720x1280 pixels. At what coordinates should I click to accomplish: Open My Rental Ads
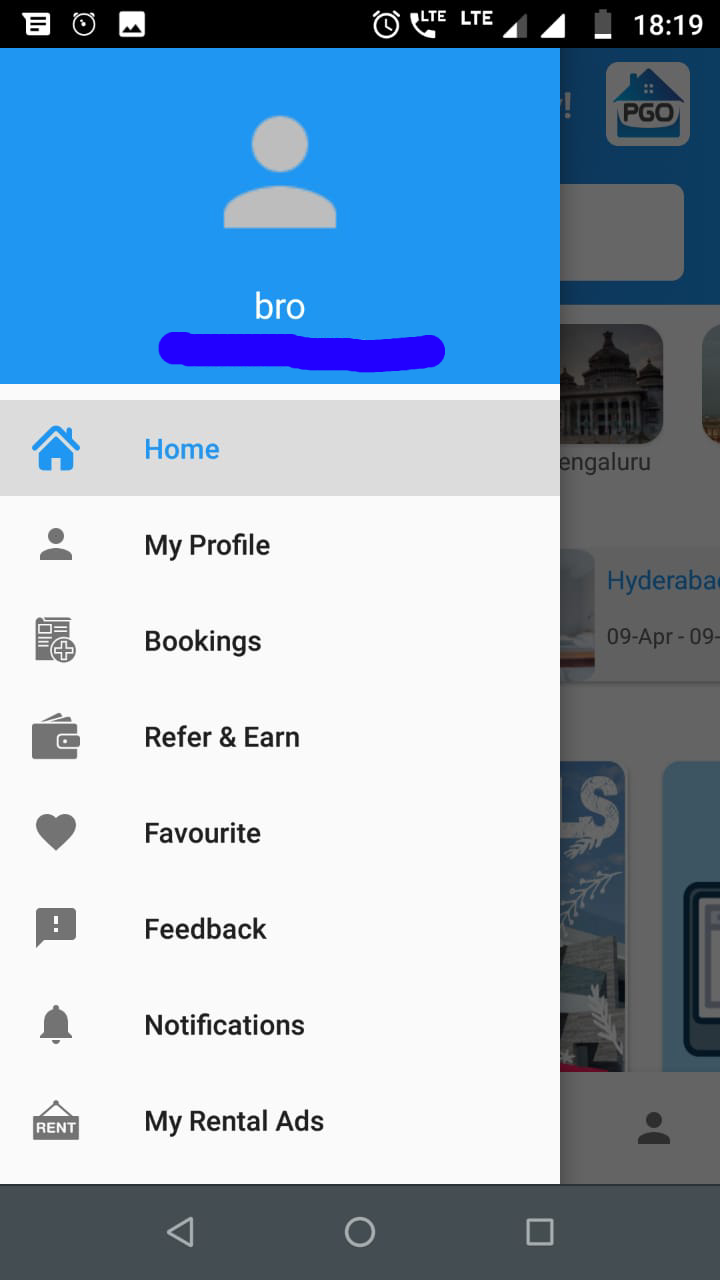point(234,1121)
